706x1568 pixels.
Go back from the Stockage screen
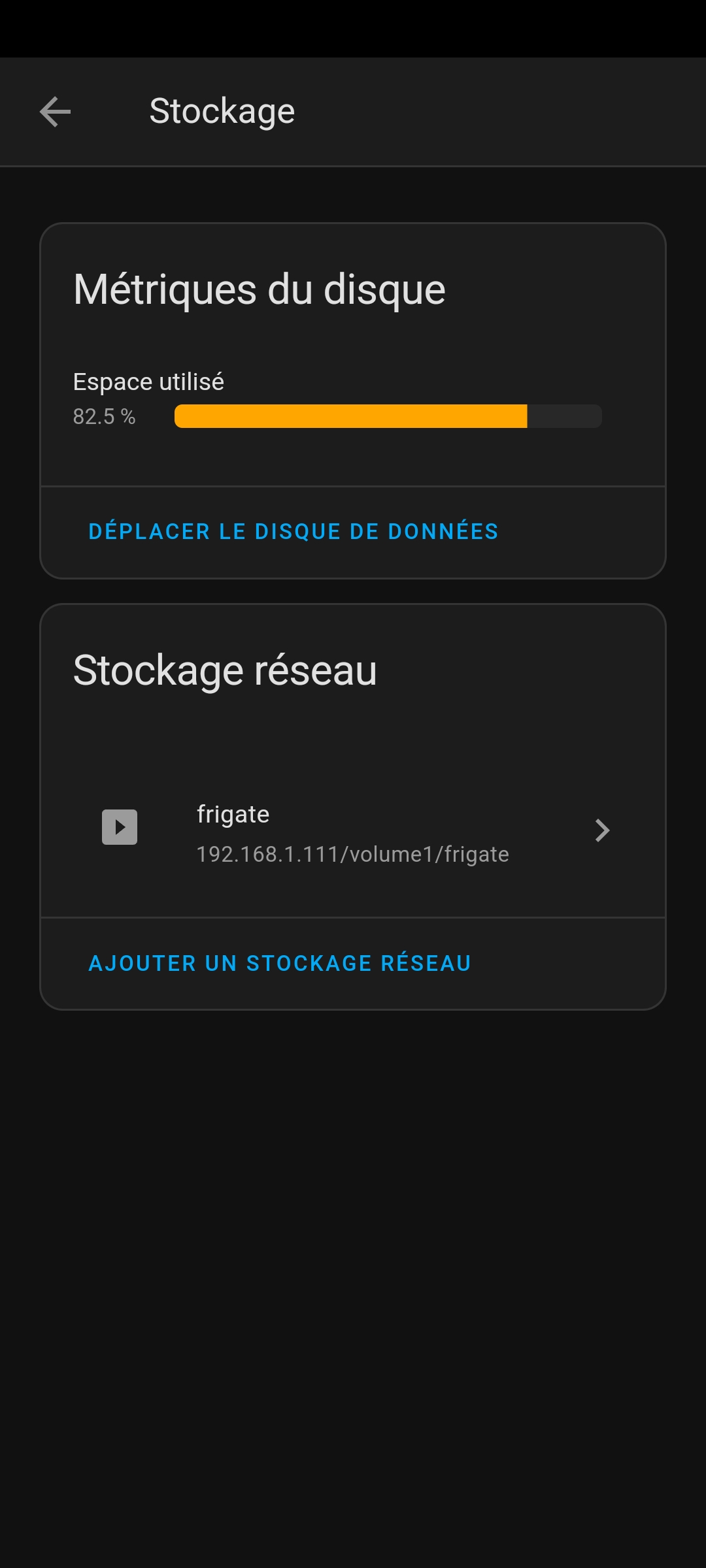pyautogui.click(x=55, y=112)
